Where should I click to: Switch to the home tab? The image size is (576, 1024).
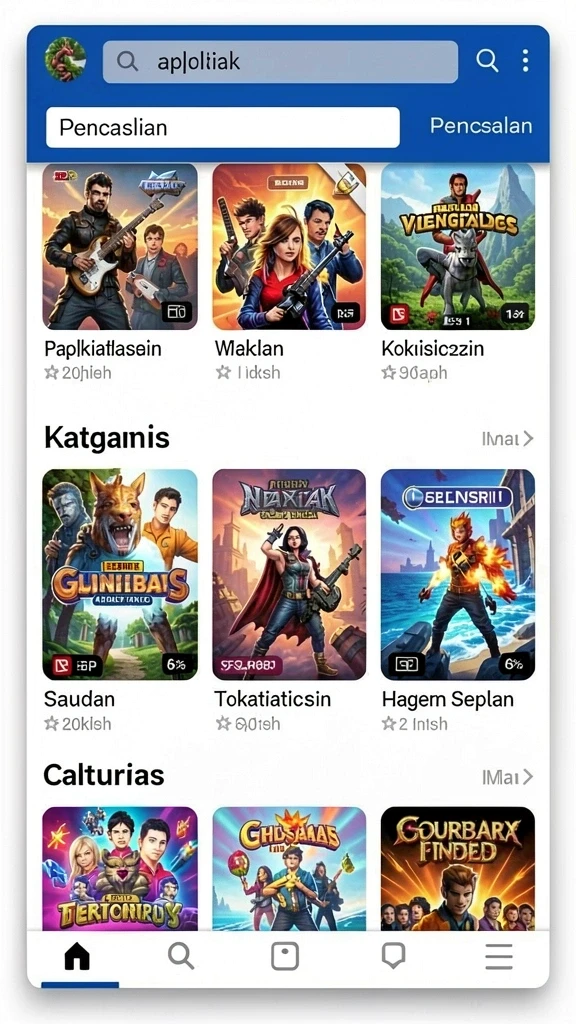coord(77,957)
